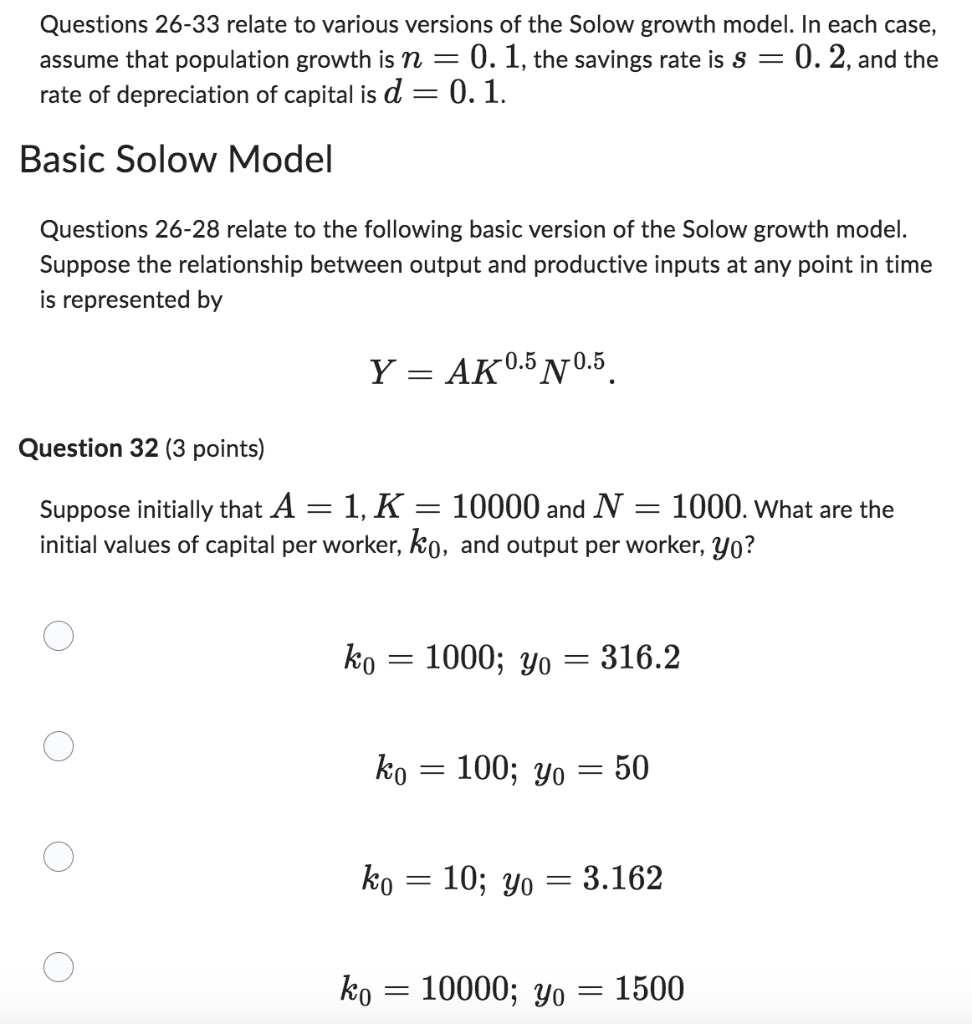This screenshot has height=1024, width=972.
Task: Select radio button for k0 = 10000; y0 = 1500
Action: [x=57, y=965]
